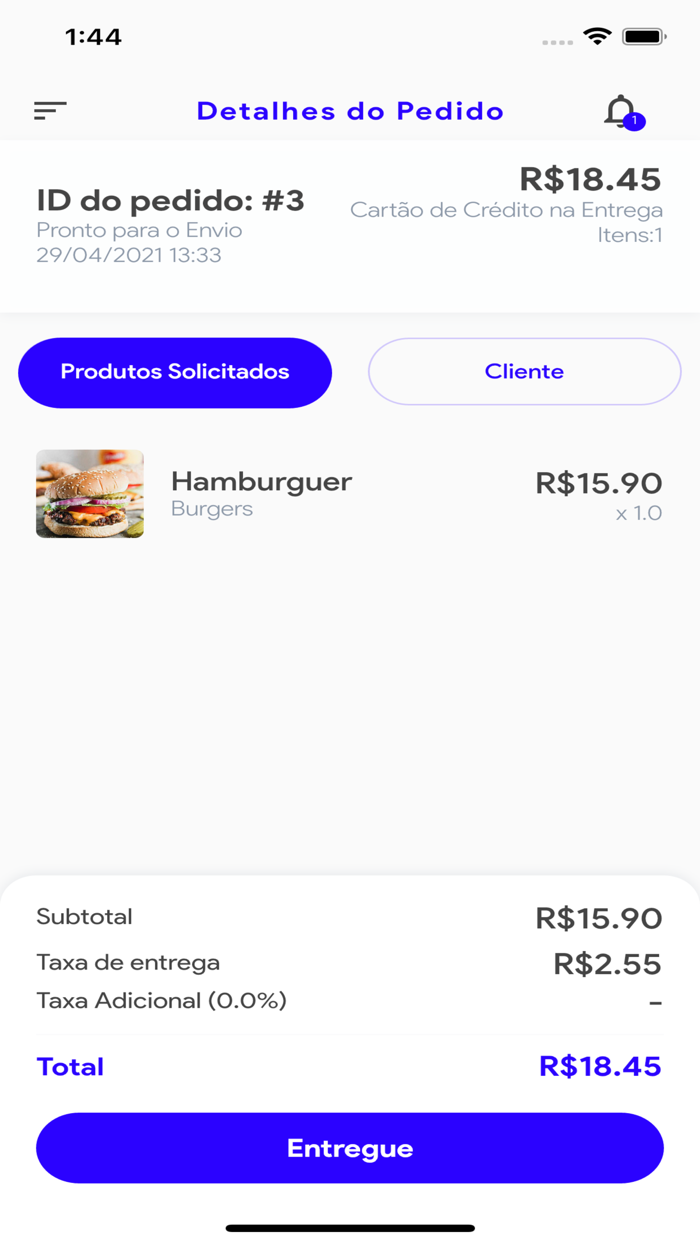
Task: Open the side menu drawer
Action: pyautogui.click(x=50, y=111)
